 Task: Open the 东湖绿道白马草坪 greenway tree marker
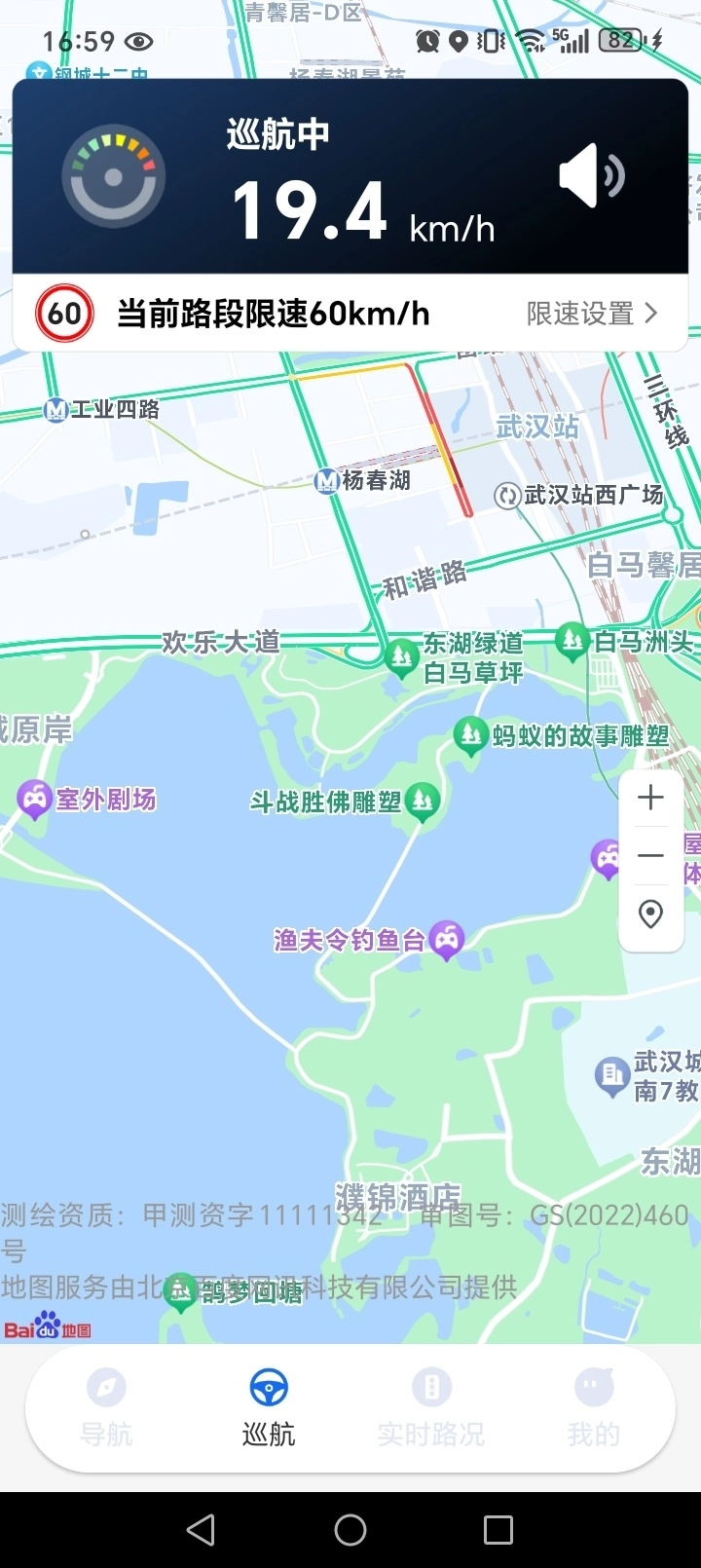coord(401,656)
